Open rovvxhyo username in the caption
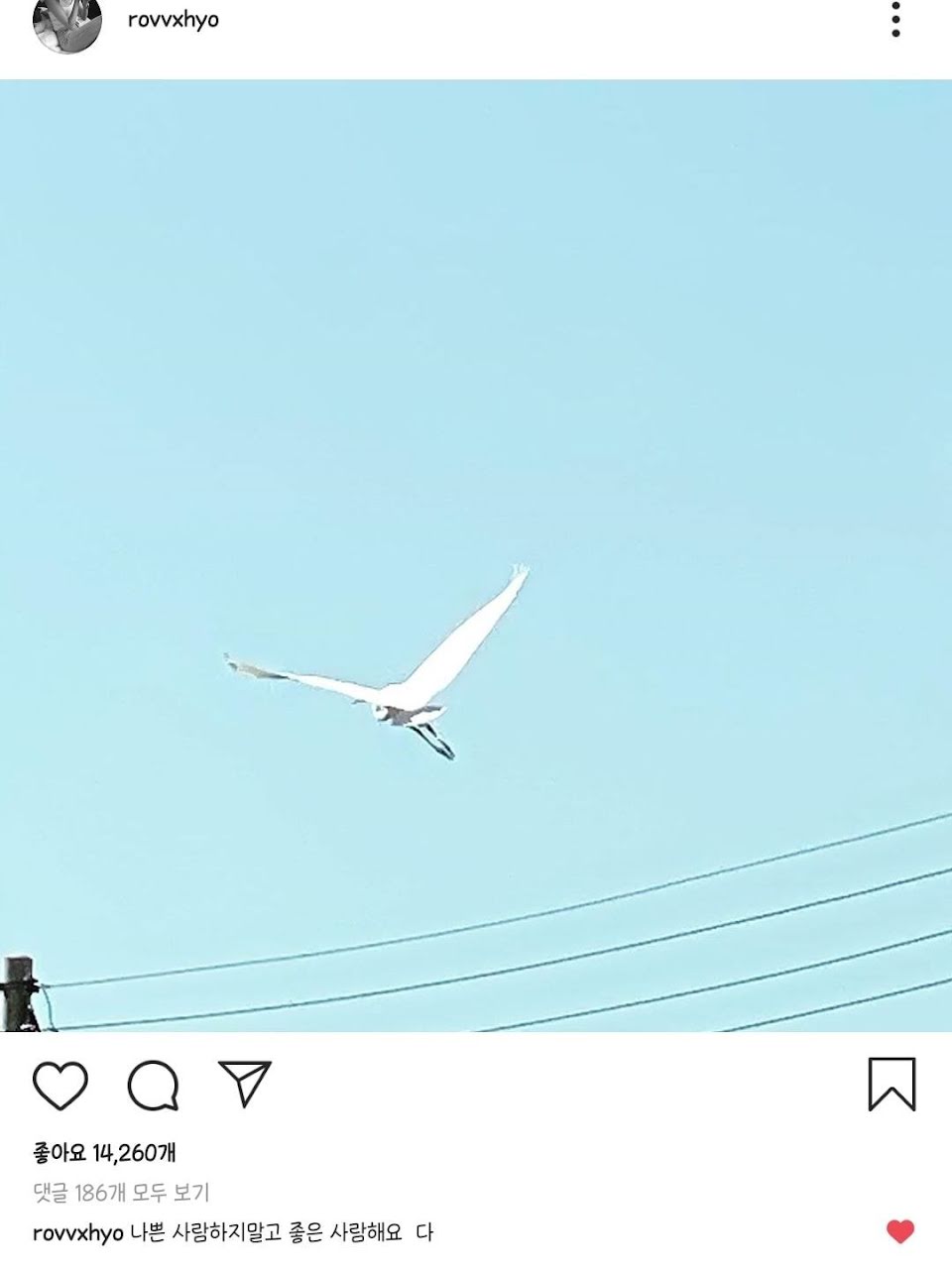Viewport: 952px width, 1271px height. click(78, 1233)
